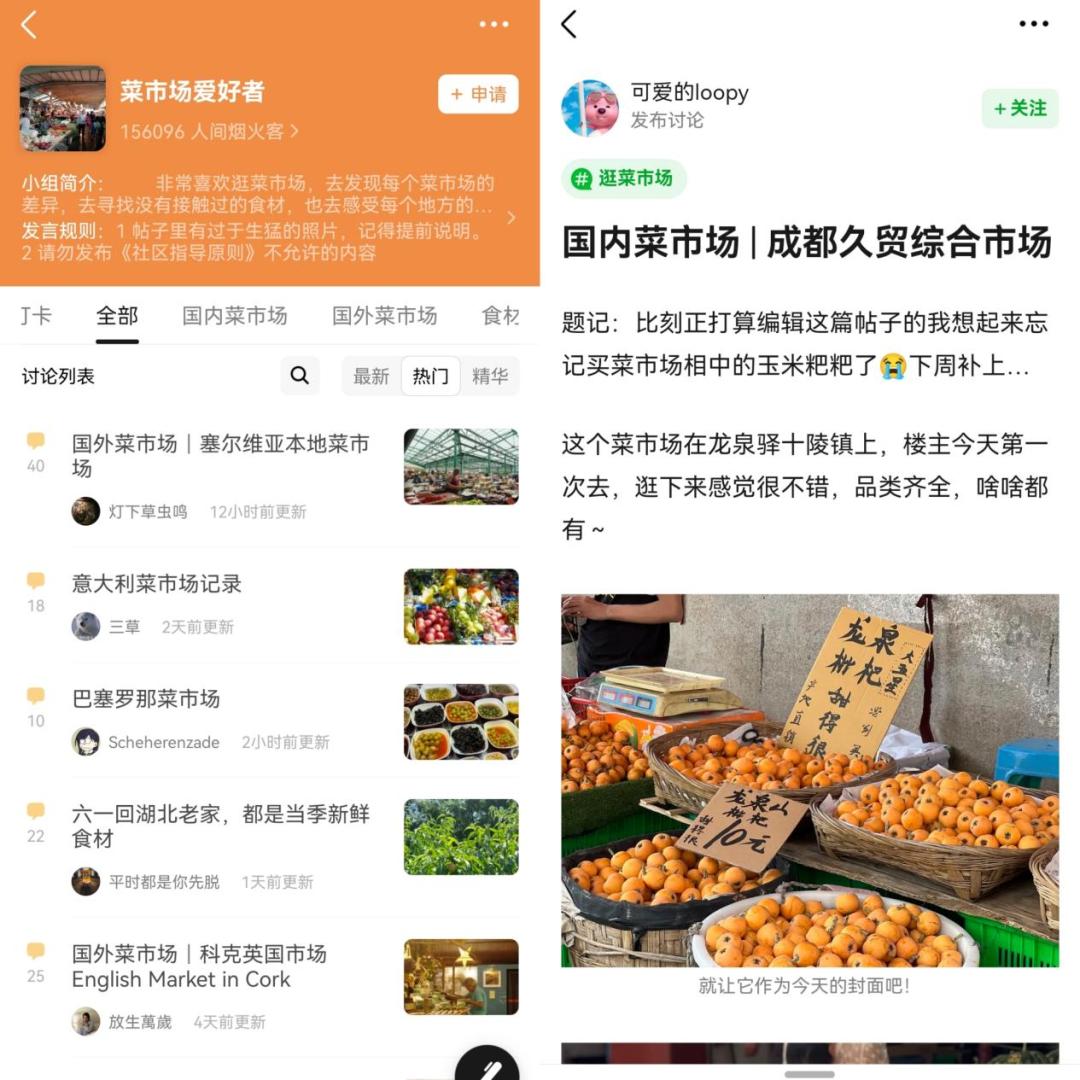1080x1080 pixels.
Task: Sort discussions by 热门
Action: (x=430, y=376)
